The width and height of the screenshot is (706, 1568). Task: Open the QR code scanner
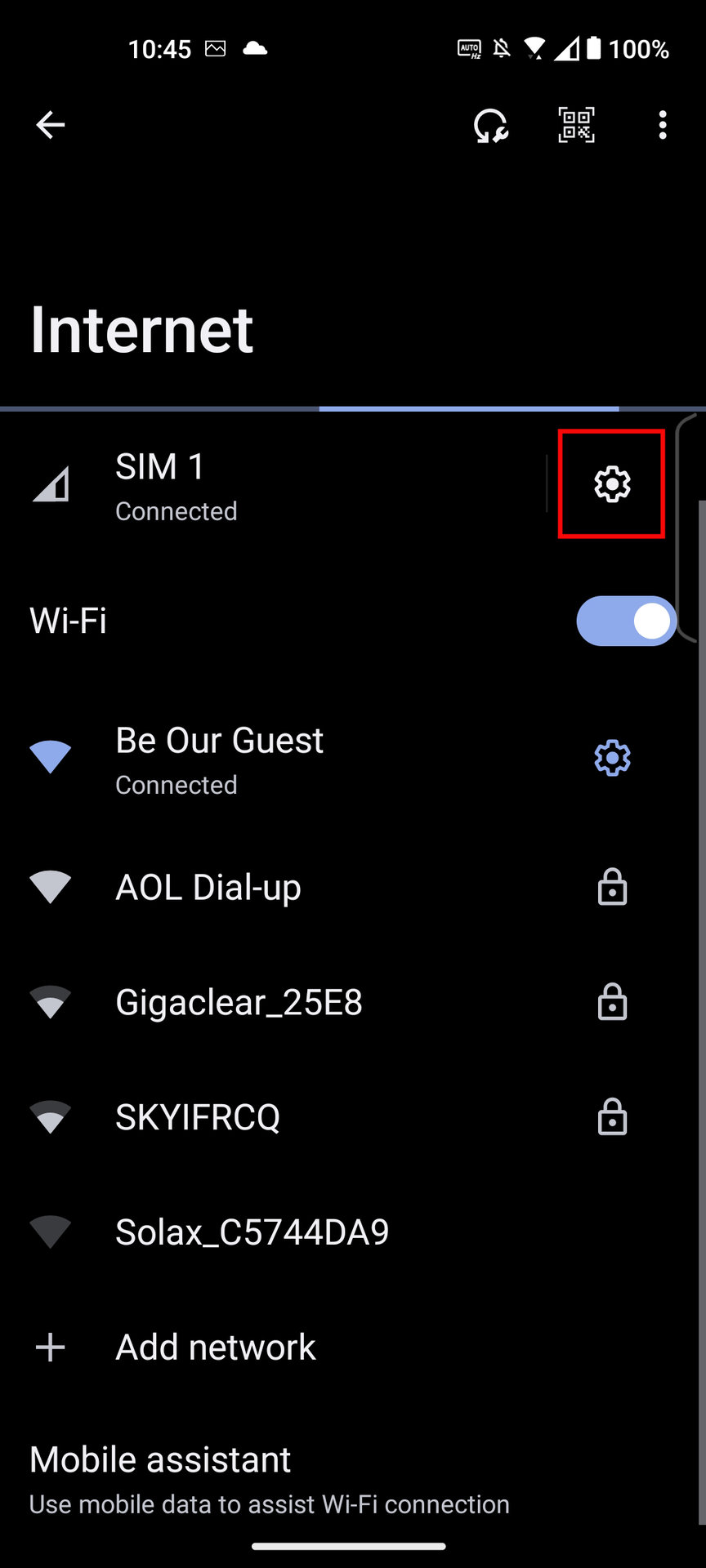(x=576, y=125)
